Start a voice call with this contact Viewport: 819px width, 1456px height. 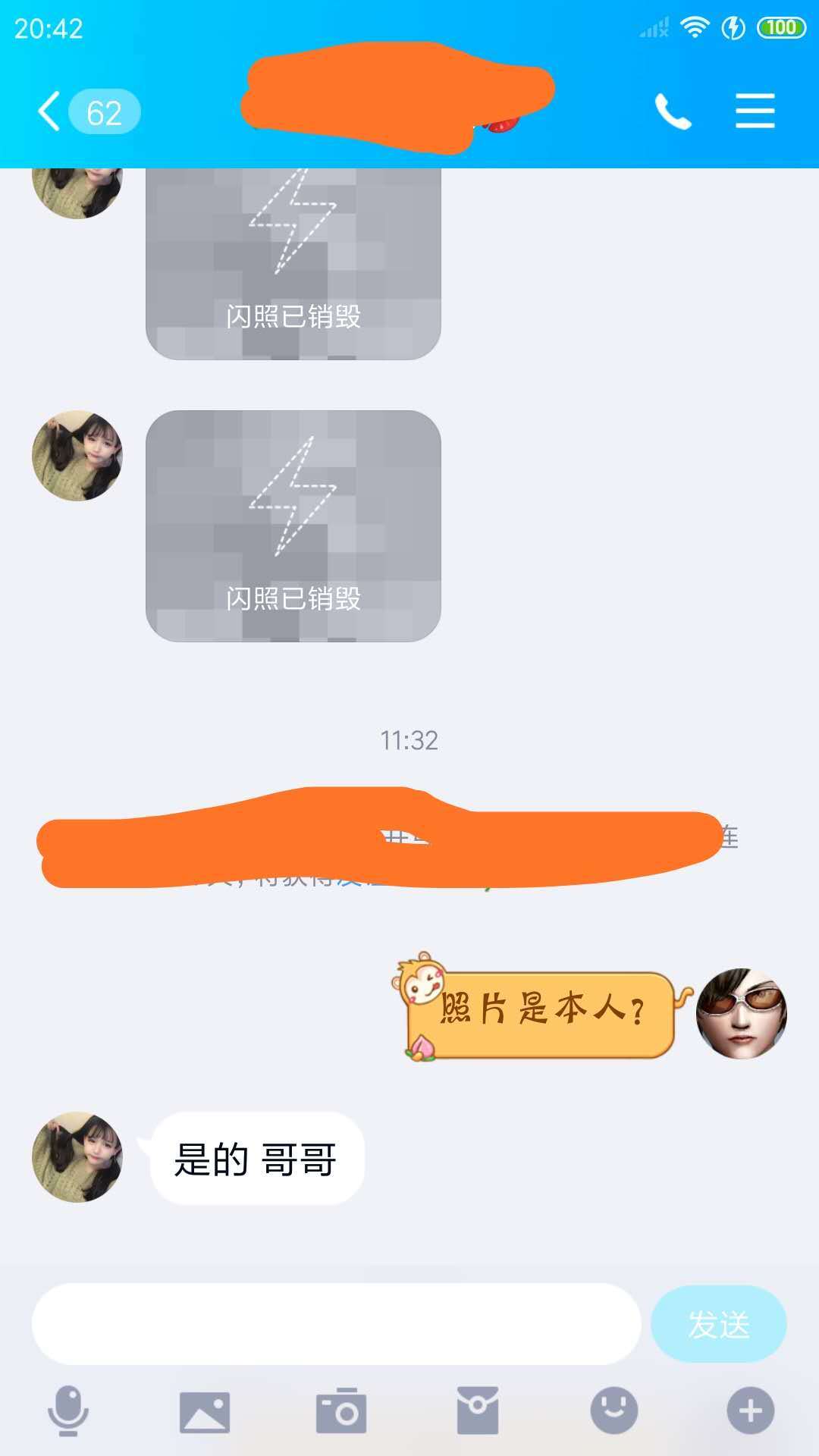[x=673, y=111]
